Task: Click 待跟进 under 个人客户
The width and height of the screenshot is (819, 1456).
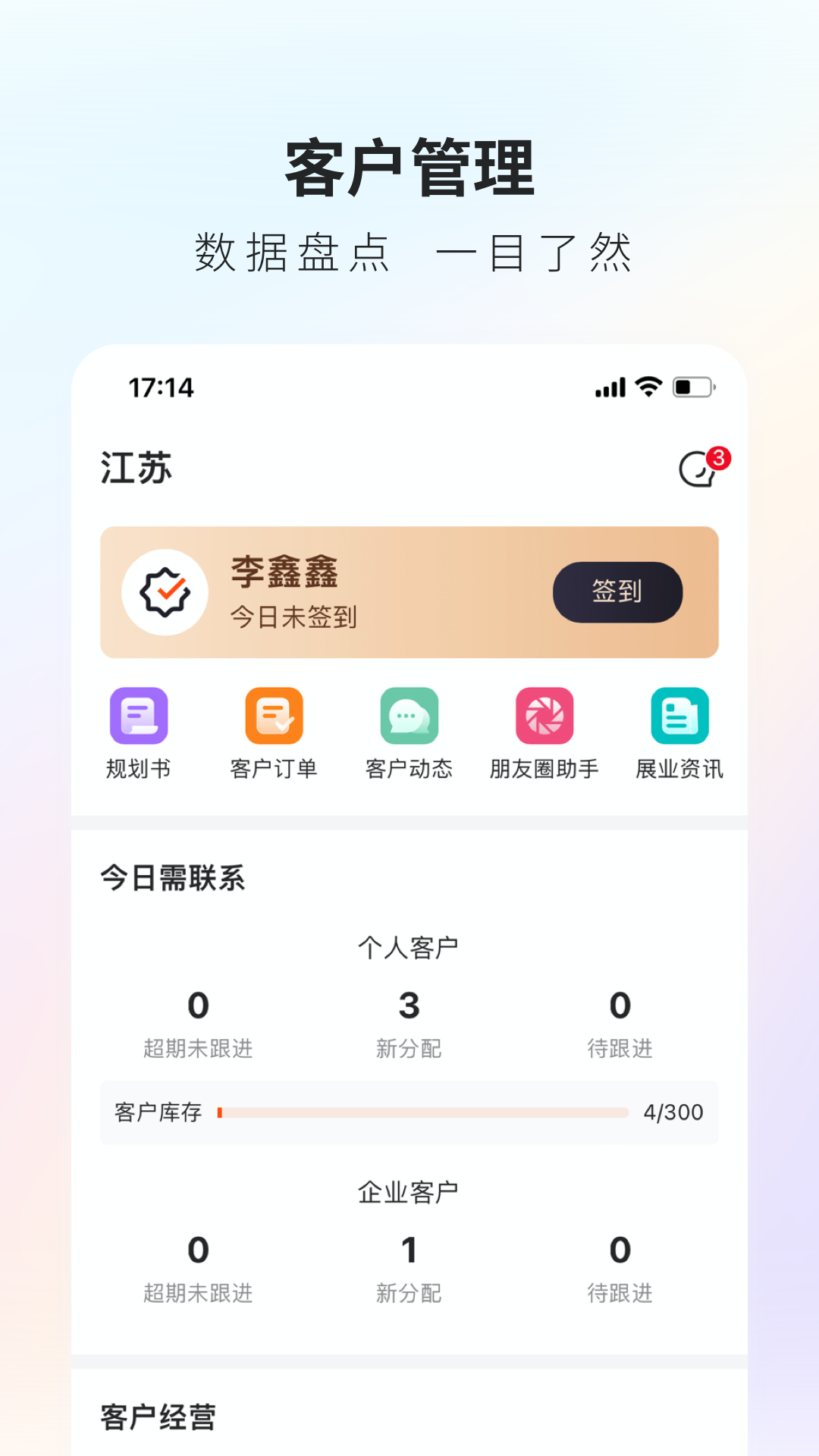Action: (x=620, y=1028)
